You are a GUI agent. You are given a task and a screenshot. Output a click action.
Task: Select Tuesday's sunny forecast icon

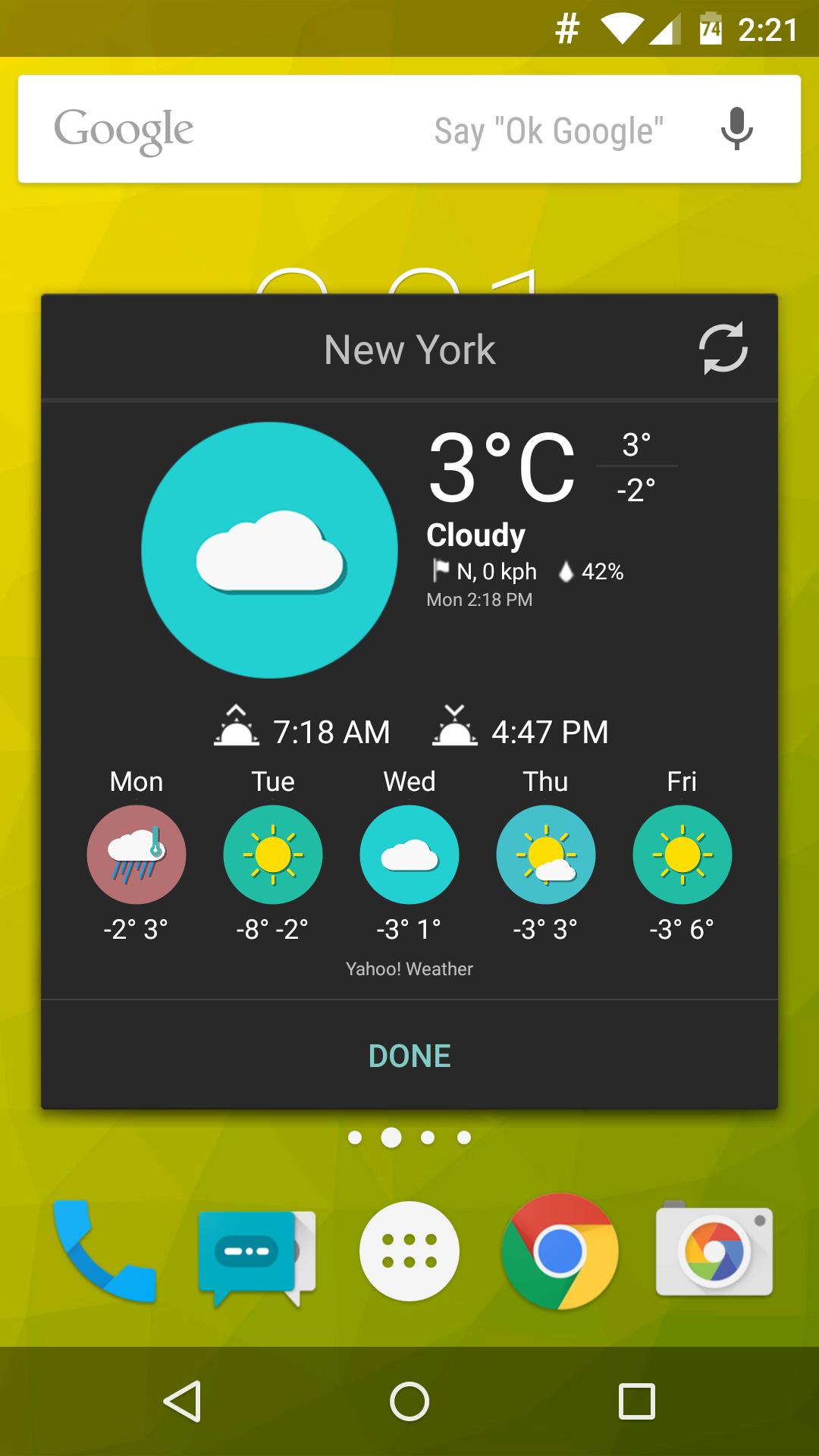pos(273,854)
